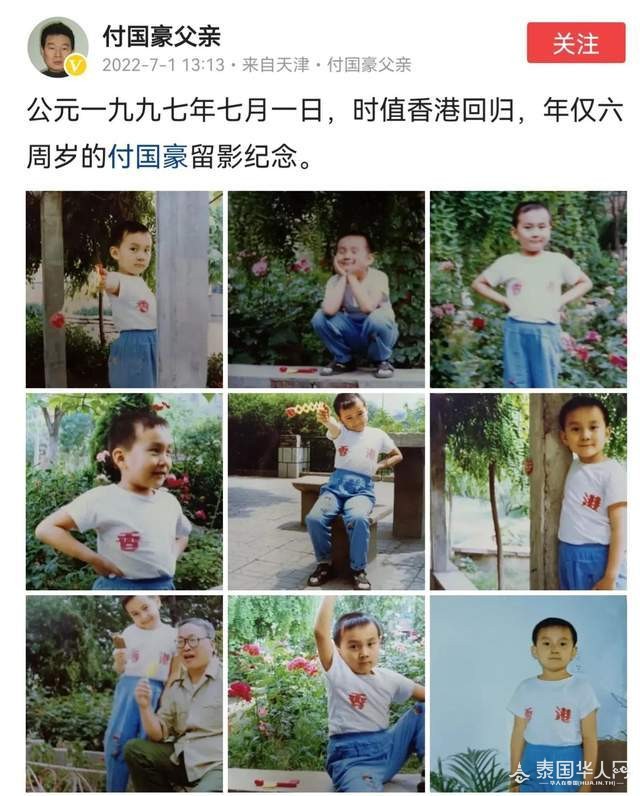
Task: Open the poster's profile avatar
Action: point(57,46)
